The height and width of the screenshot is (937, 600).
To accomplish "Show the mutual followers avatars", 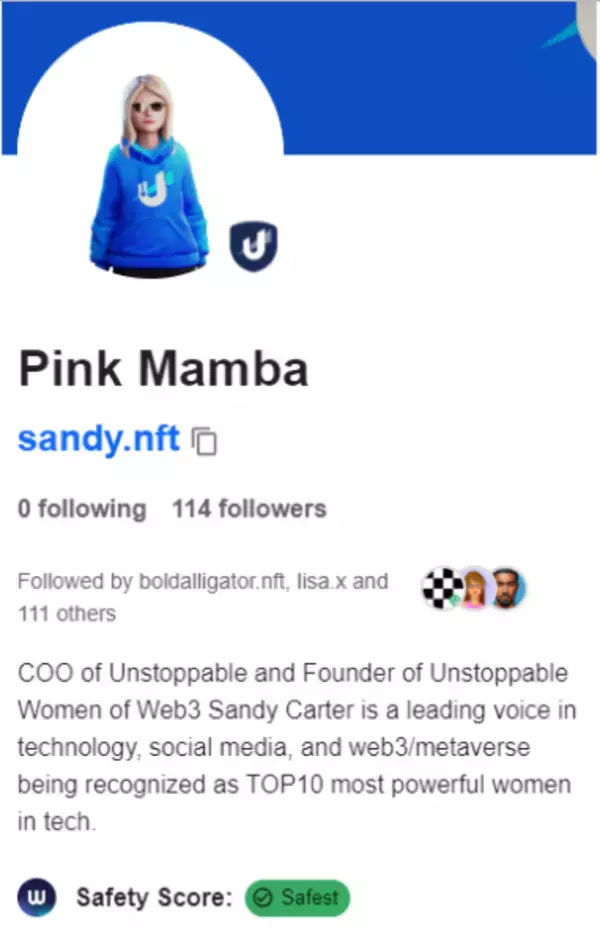I will [475, 591].
